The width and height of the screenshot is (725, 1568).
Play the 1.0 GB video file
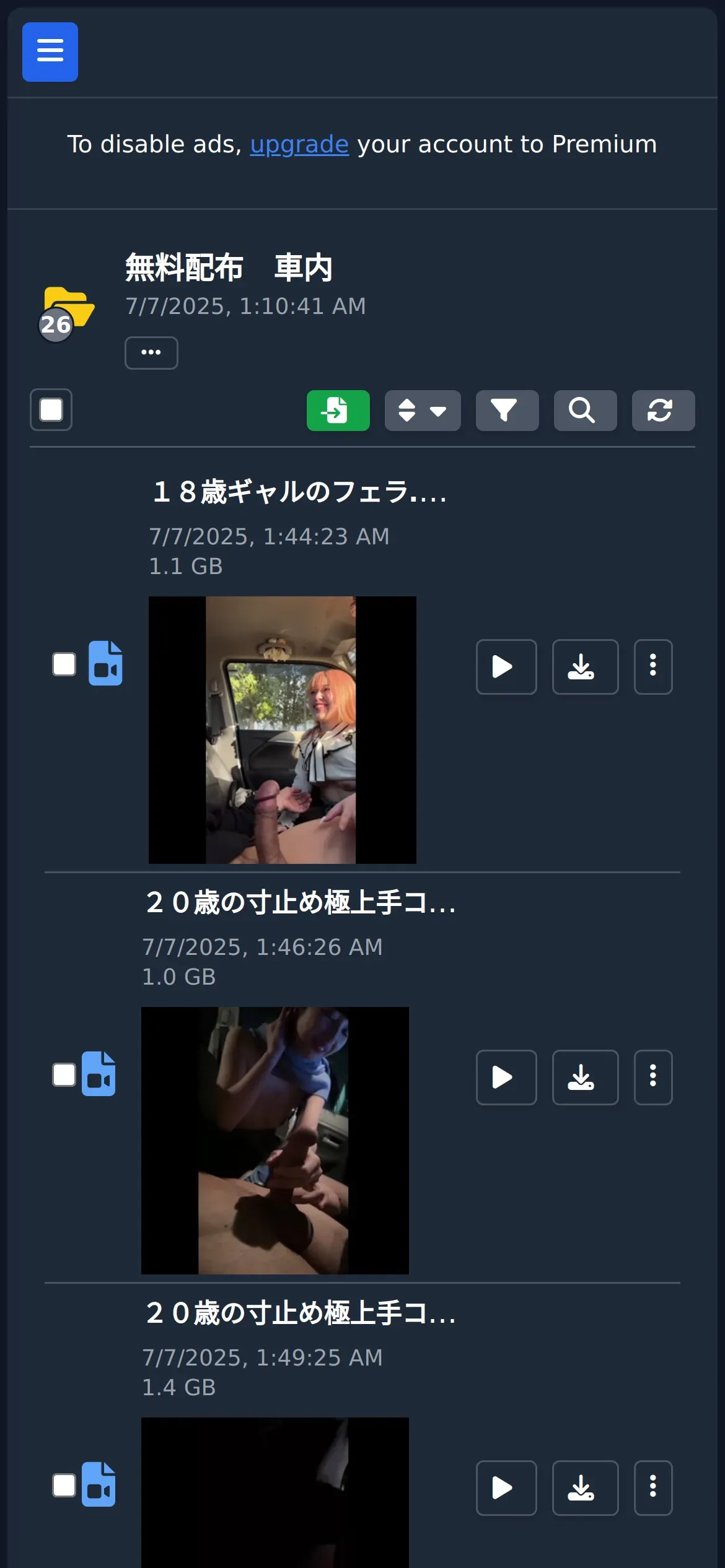click(x=506, y=1078)
